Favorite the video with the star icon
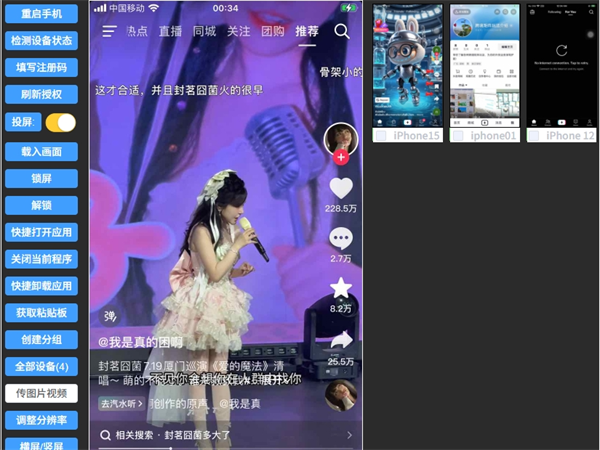 (341, 288)
